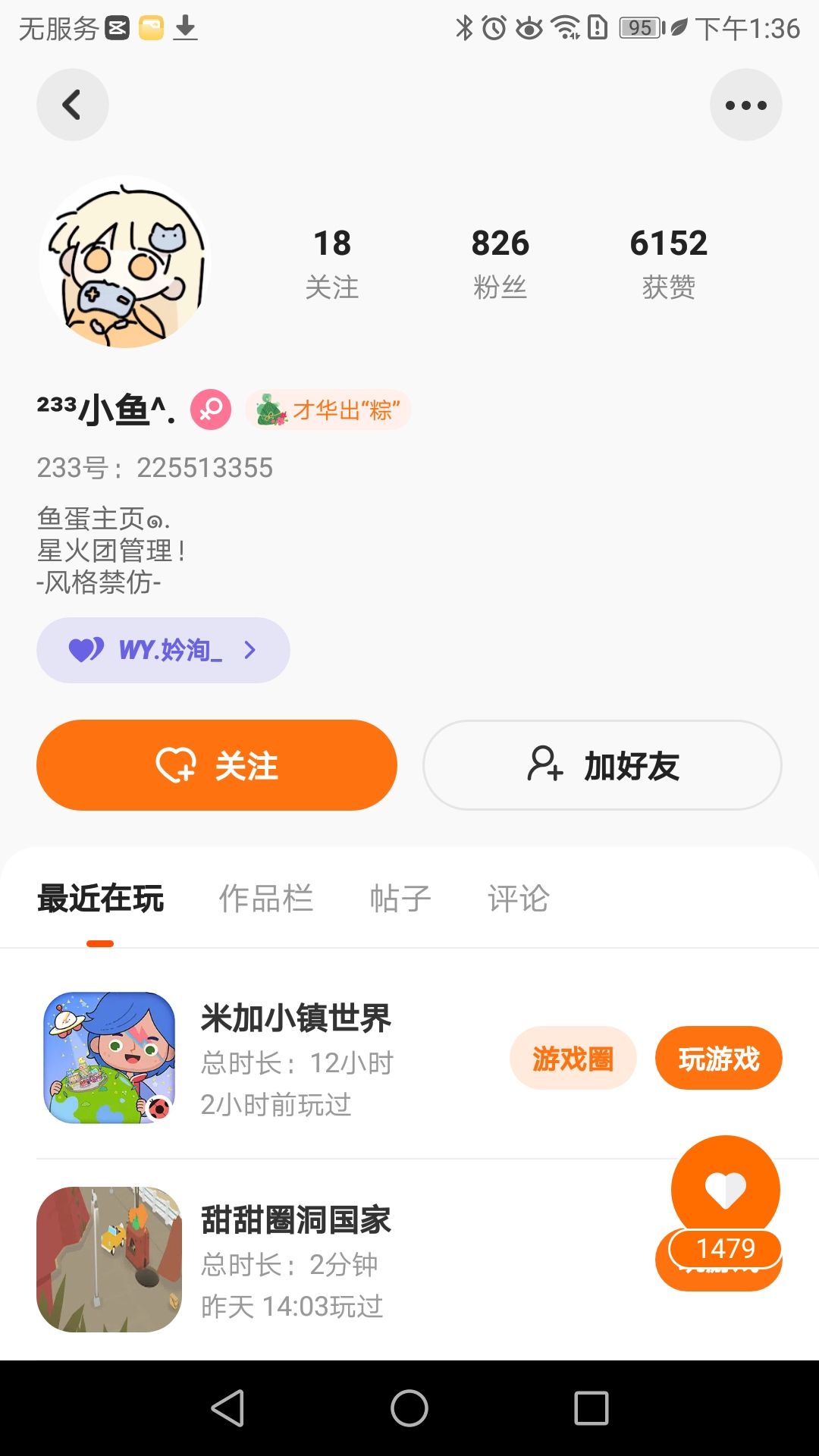The height and width of the screenshot is (1456, 819).
Task: Switch to the 作品栏 tab
Action: tap(265, 899)
